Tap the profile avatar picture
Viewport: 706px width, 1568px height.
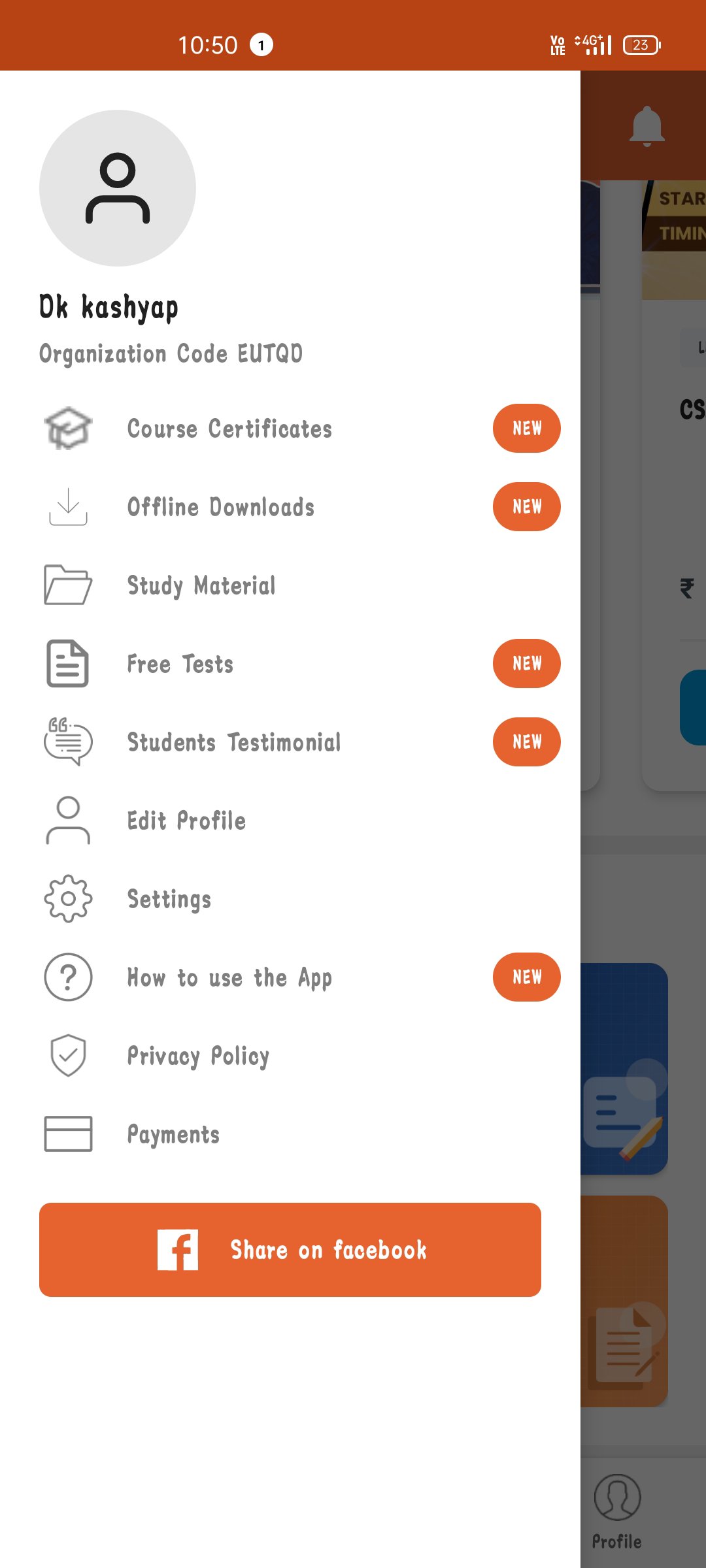point(118,188)
